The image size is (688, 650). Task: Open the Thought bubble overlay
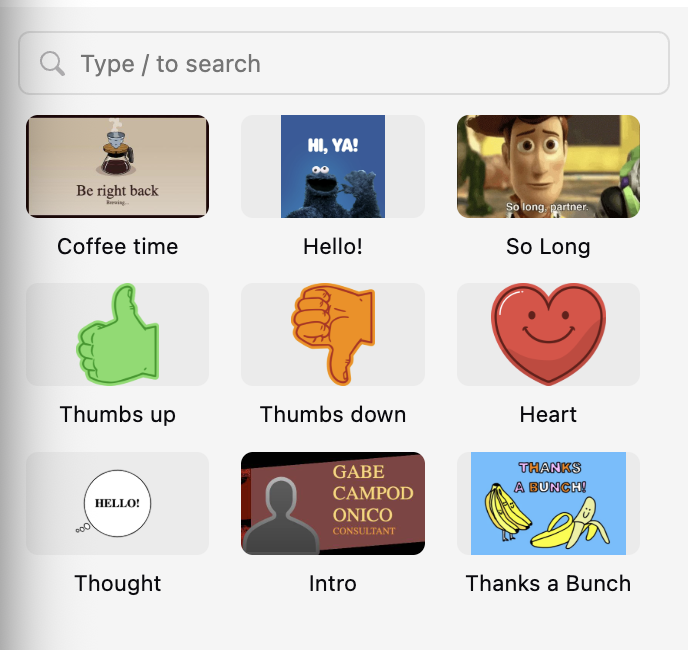[117, 503]
